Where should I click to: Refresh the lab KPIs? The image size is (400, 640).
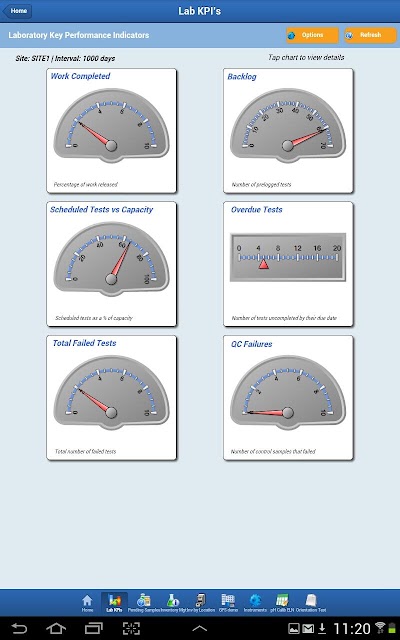coord(370,35)
